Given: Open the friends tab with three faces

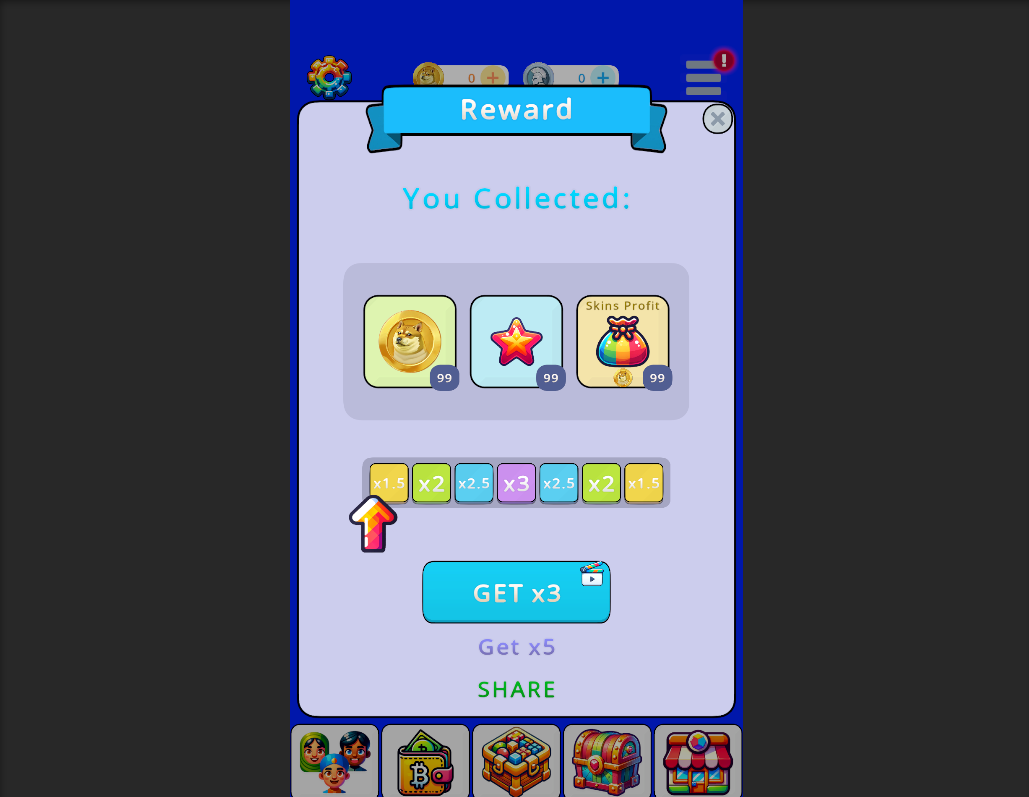Looking at the screenshot, I should (x=335, y=760).
